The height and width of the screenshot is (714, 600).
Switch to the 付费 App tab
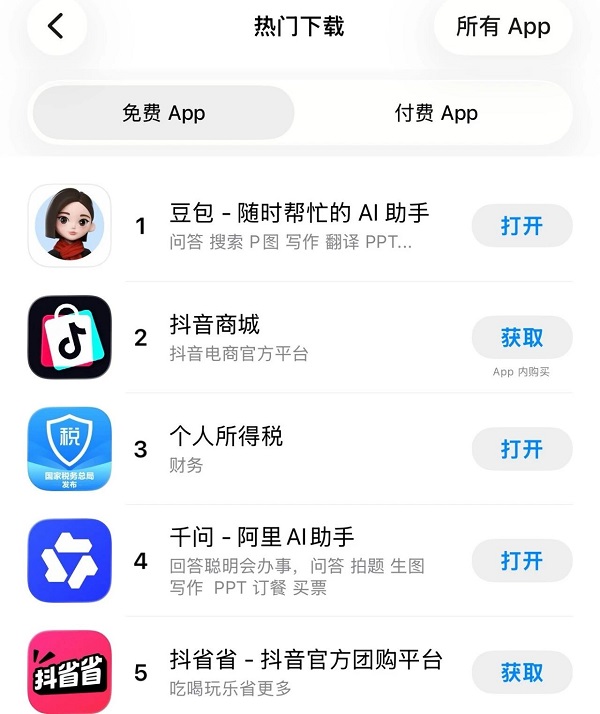tap(436, 113)
